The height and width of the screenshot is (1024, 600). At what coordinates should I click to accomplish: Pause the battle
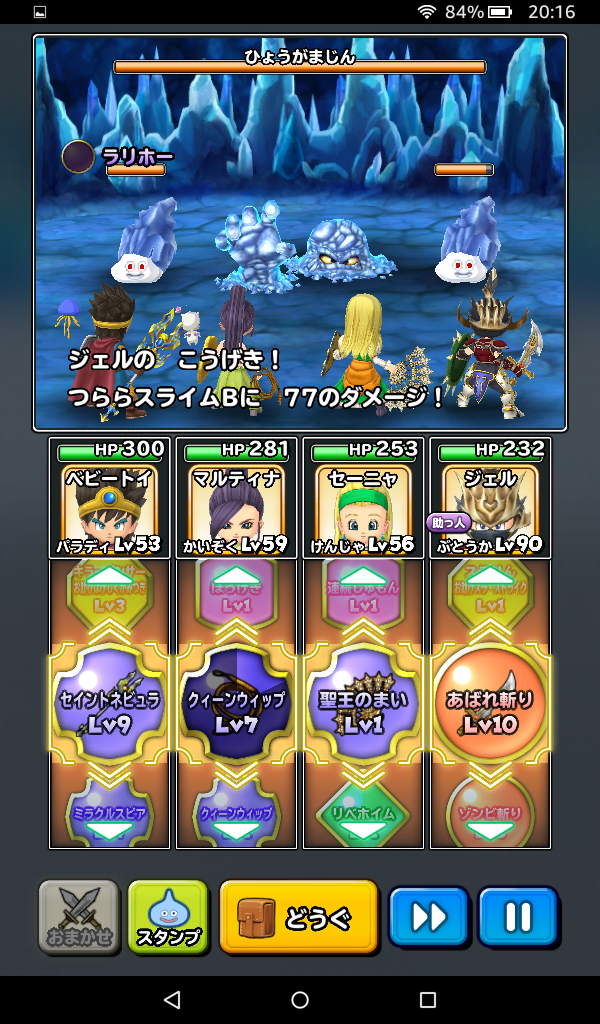[517, 916]
